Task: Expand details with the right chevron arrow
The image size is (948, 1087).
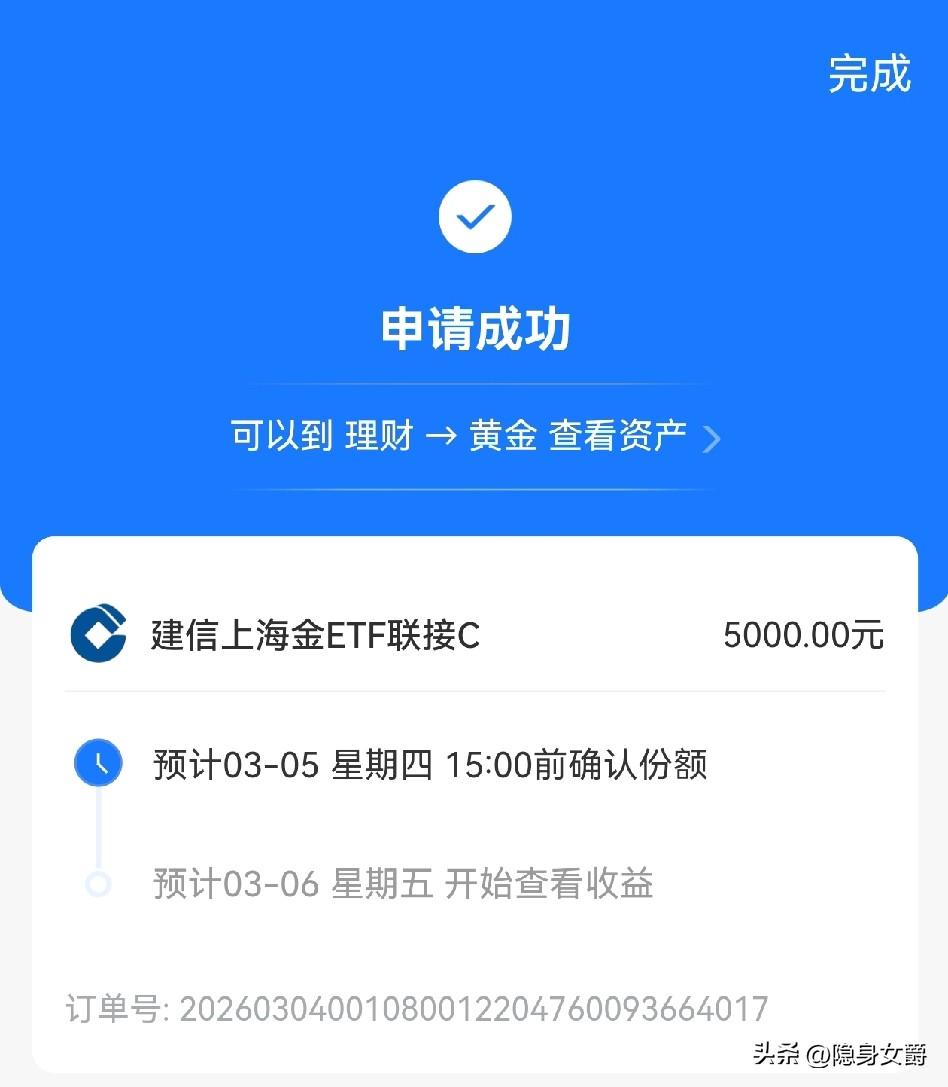Action: [x=712, y=438]
